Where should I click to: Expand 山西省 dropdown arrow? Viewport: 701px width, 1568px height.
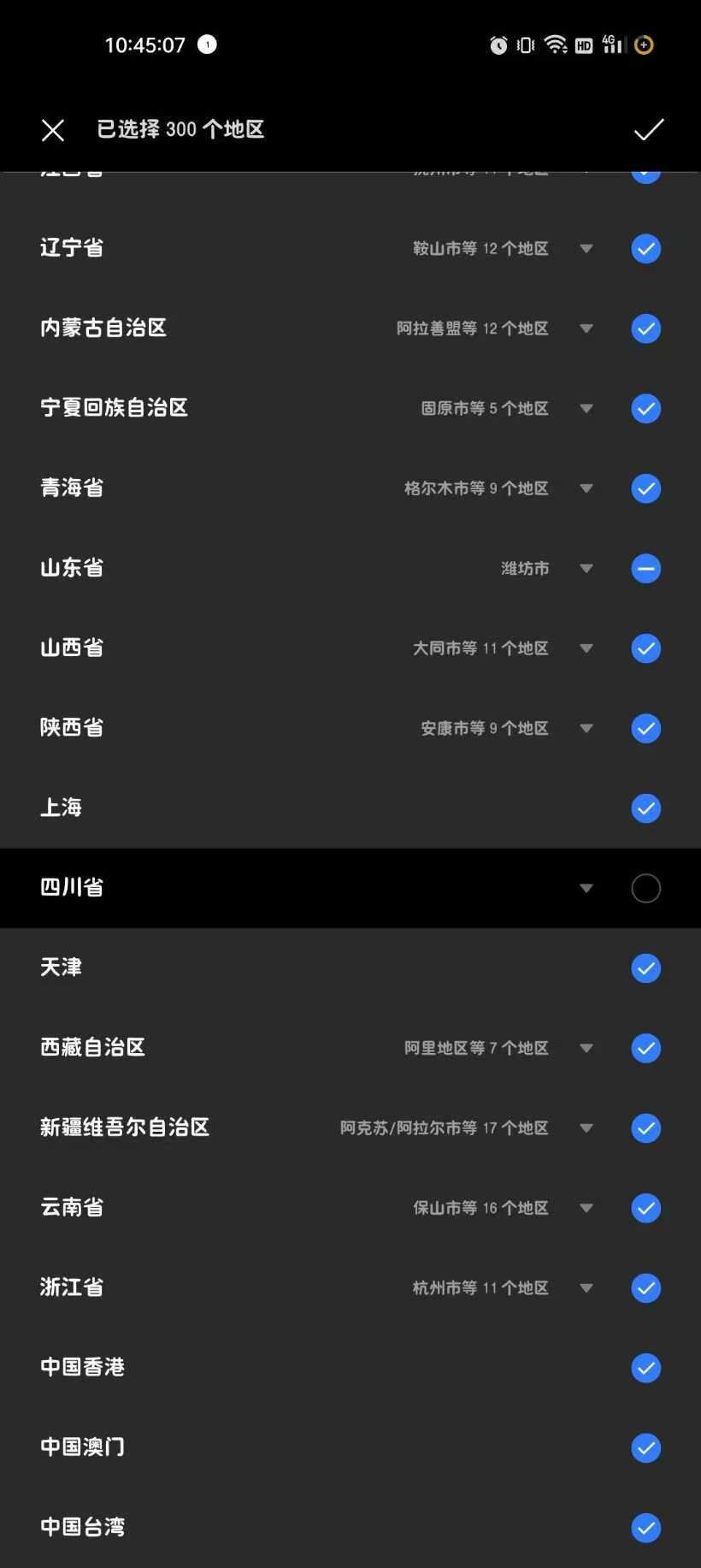tap(586, 648)
